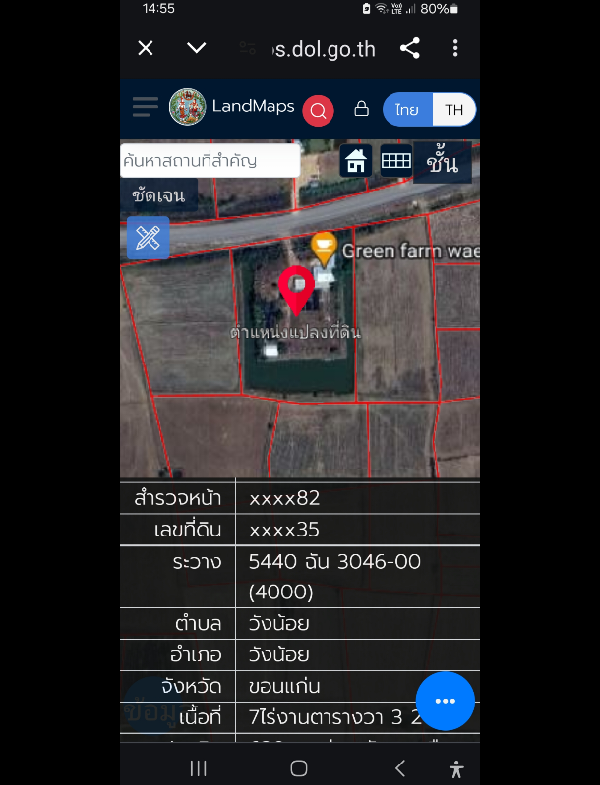Open the LandMaps hamburger menu
This screenshot has width=600, height=785.
coord(145,108)
